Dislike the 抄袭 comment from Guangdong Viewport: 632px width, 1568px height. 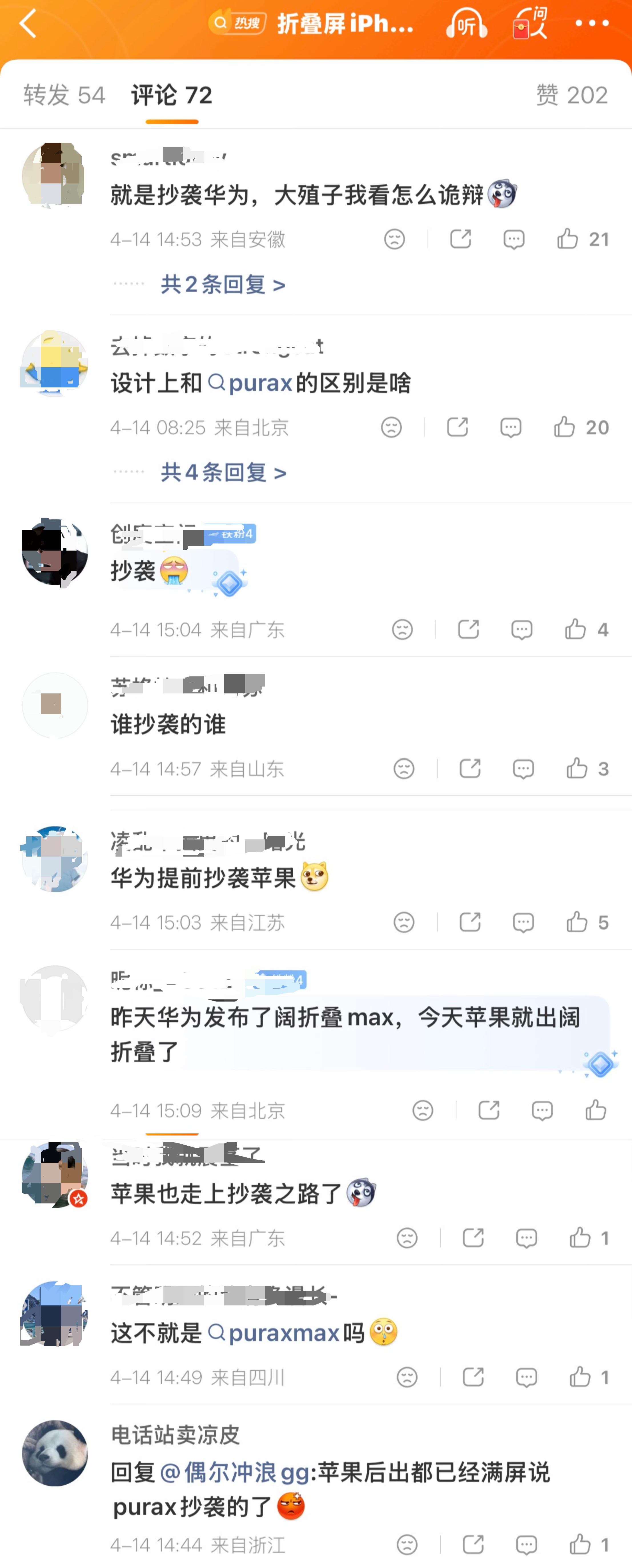[402, 629]
